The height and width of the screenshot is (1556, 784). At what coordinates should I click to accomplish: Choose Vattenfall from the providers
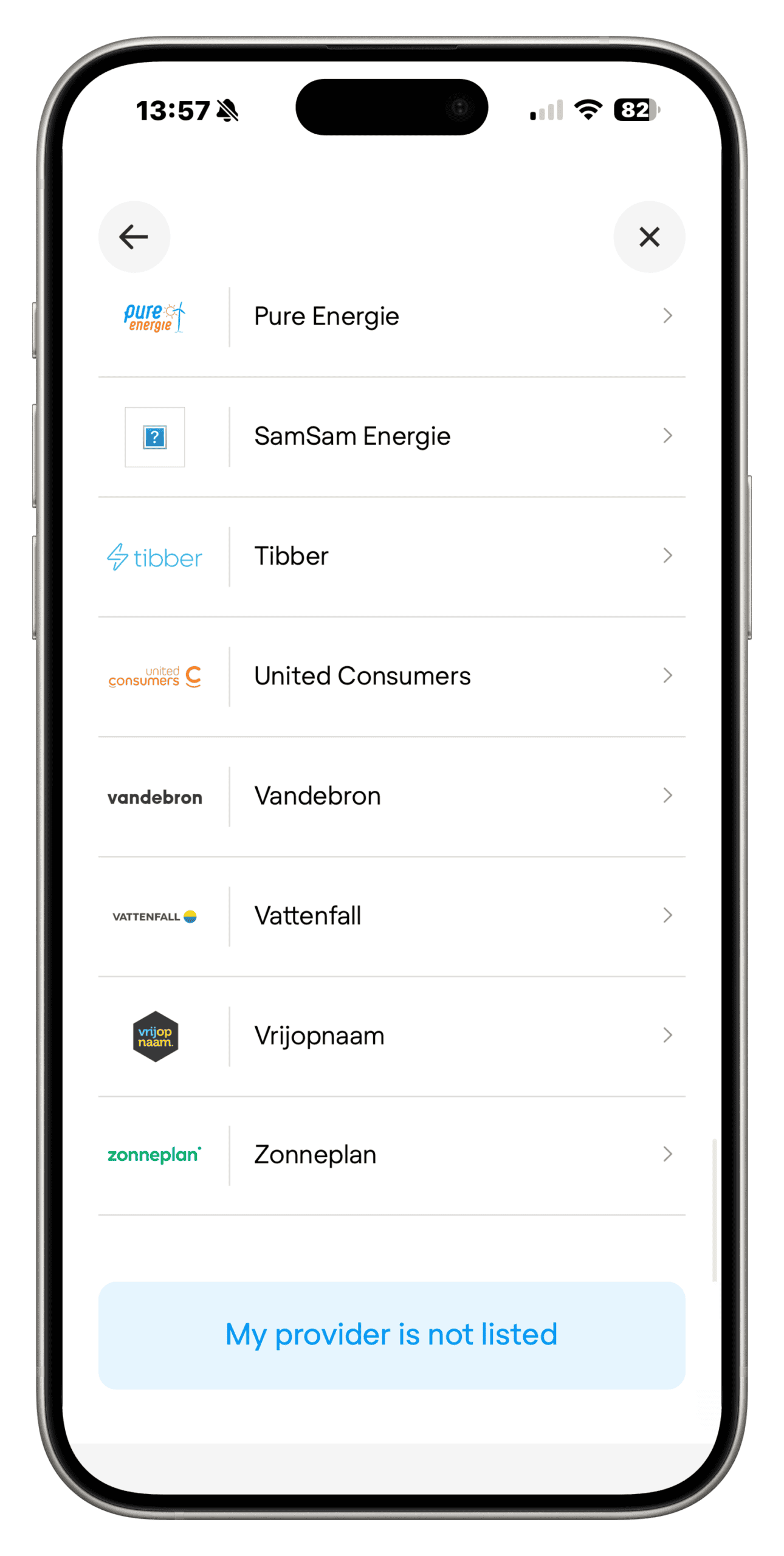[391, 915]
